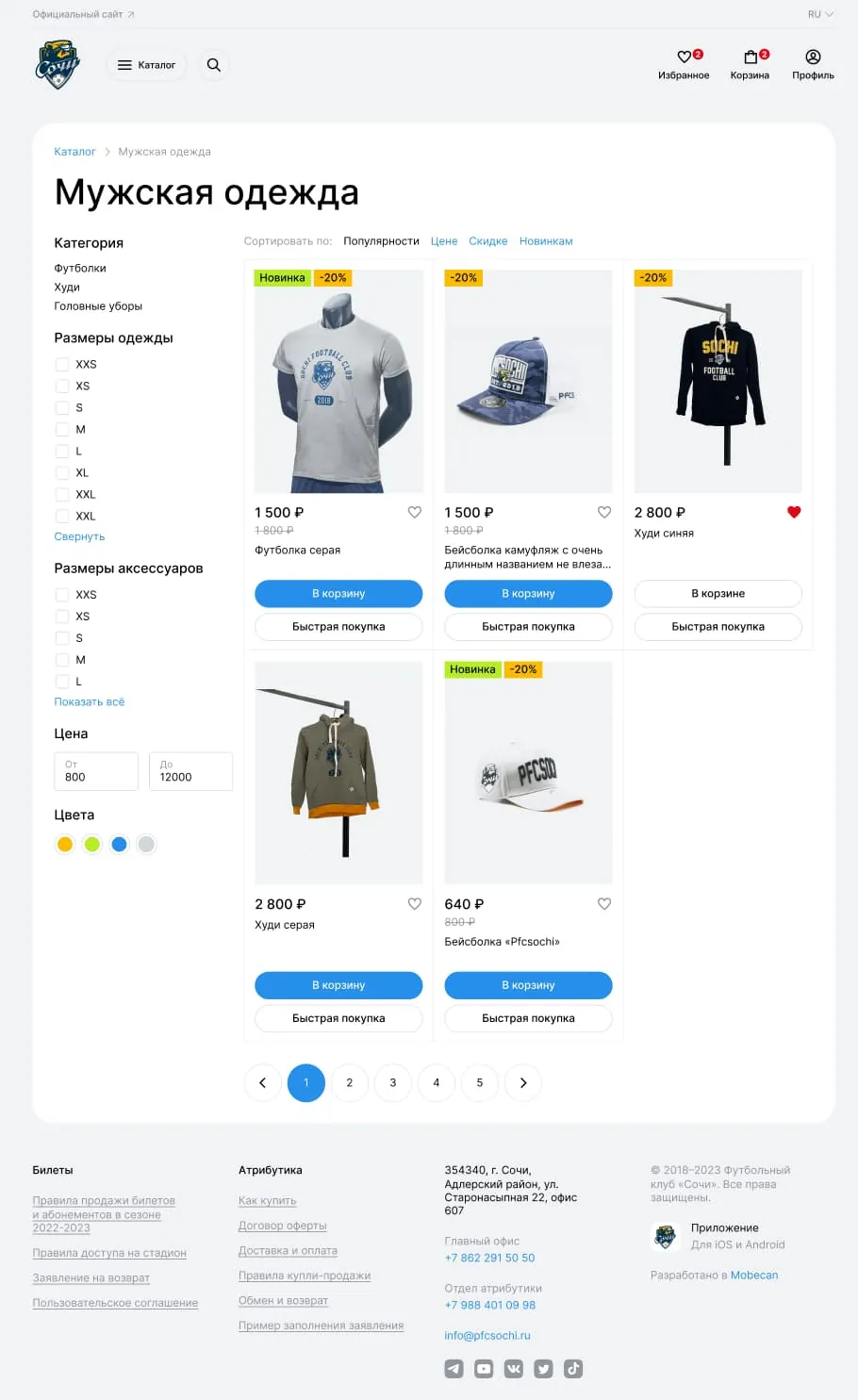The height and width of the screenshot is (1400, 858).
Task: Add Футболка серая to cart
Action: pos(338,594)
